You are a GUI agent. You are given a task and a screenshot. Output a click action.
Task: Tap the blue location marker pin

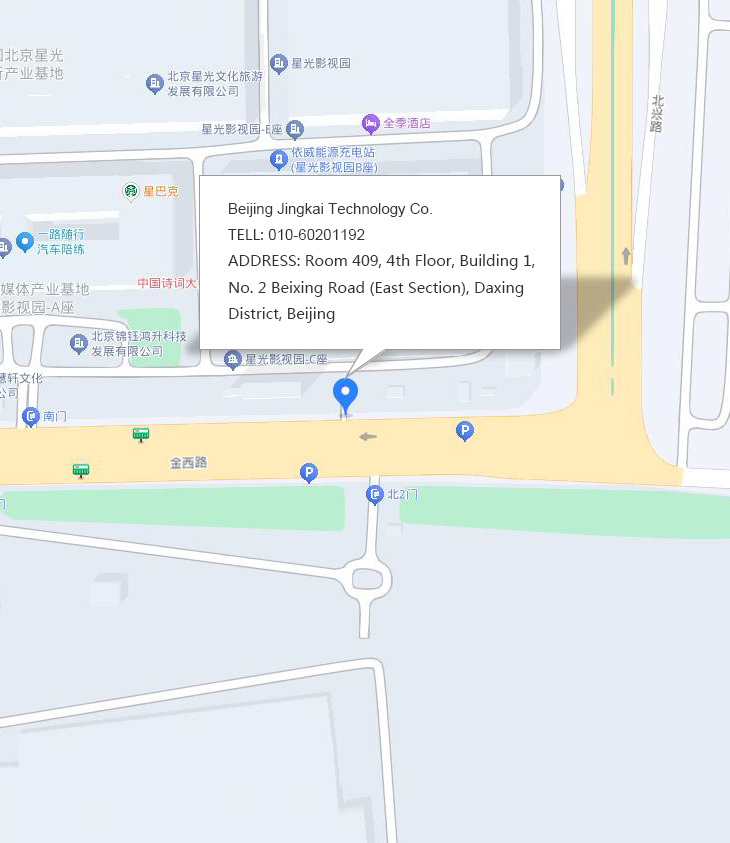[x=345, y=394]
